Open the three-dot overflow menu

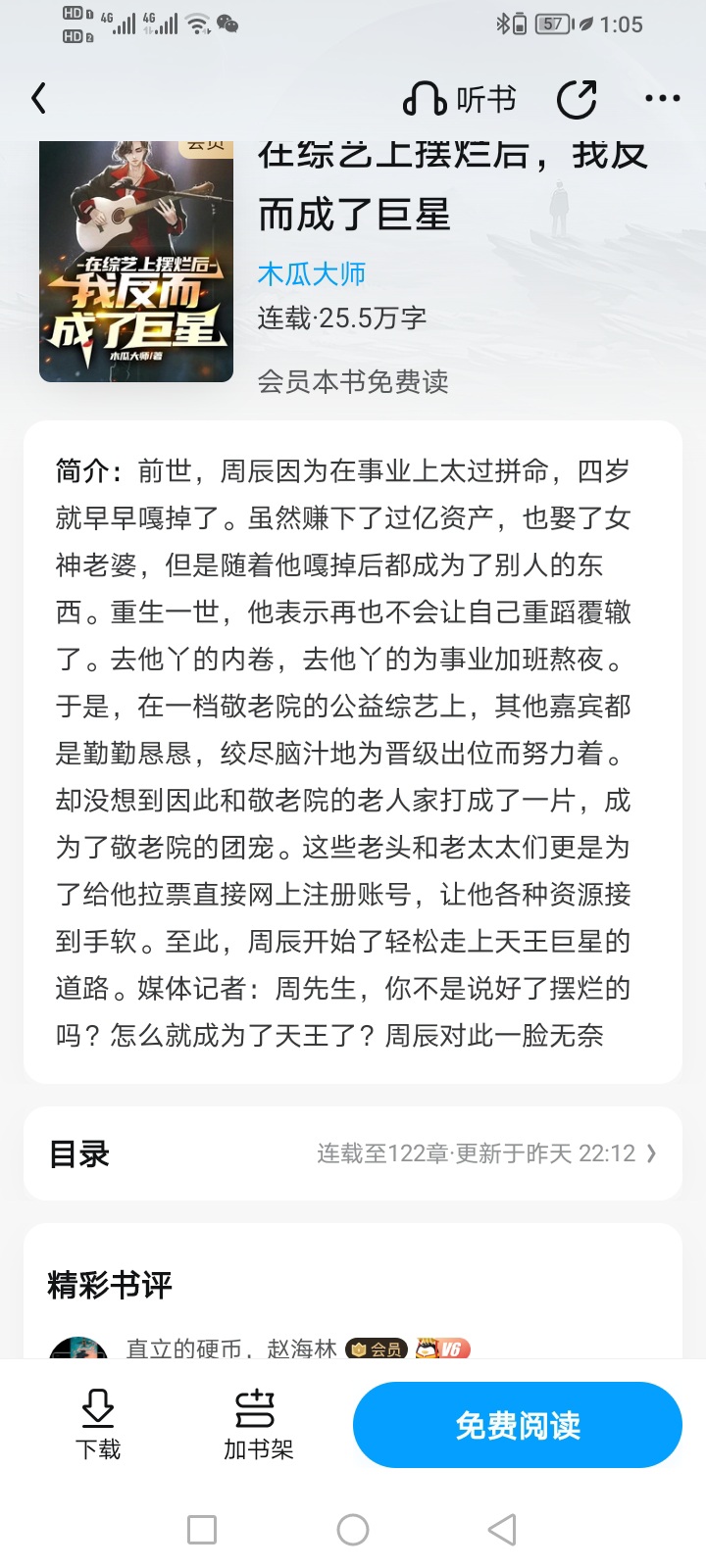662,98
